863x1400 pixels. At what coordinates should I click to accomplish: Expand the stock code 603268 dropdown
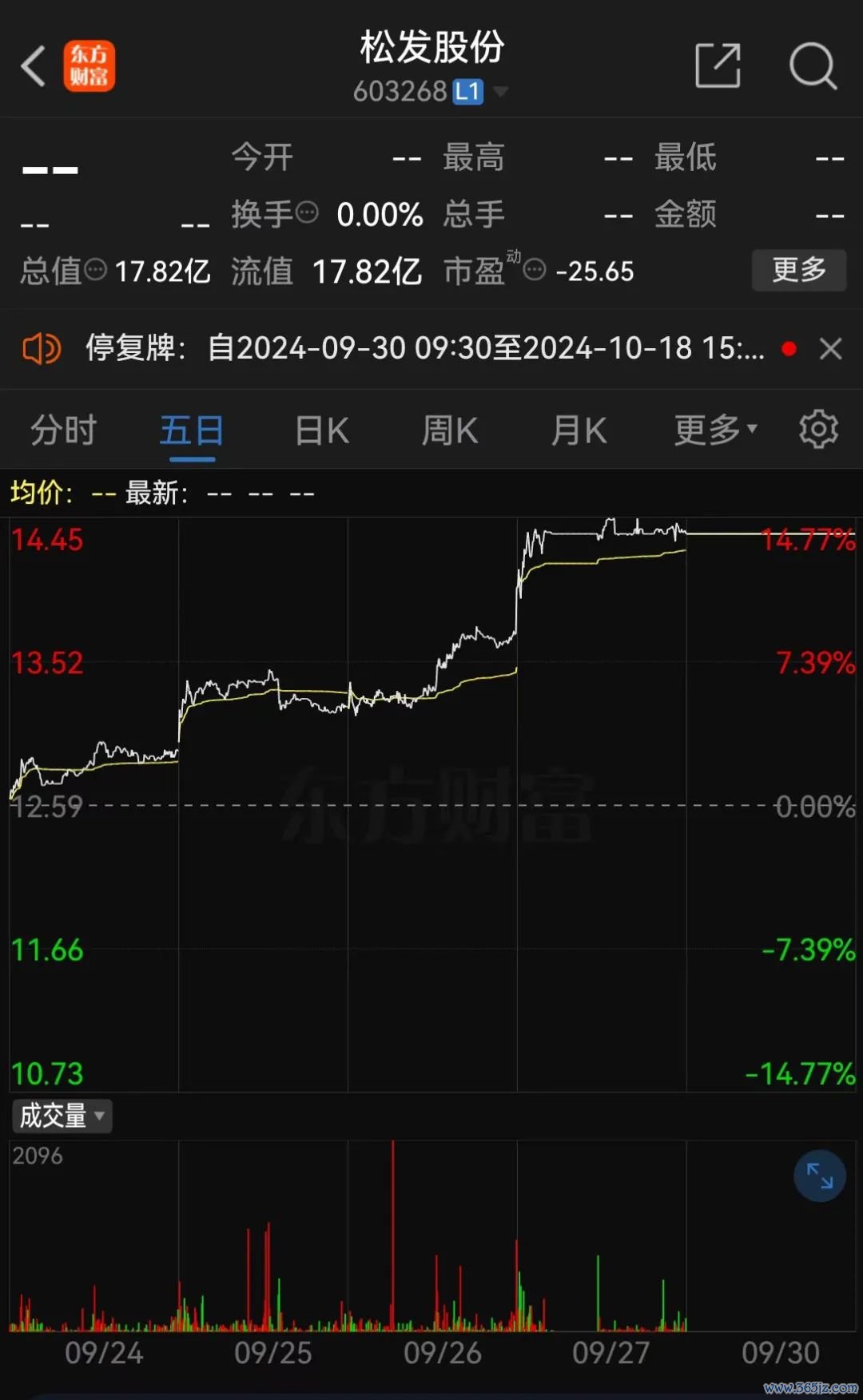[x=501, y=92]
